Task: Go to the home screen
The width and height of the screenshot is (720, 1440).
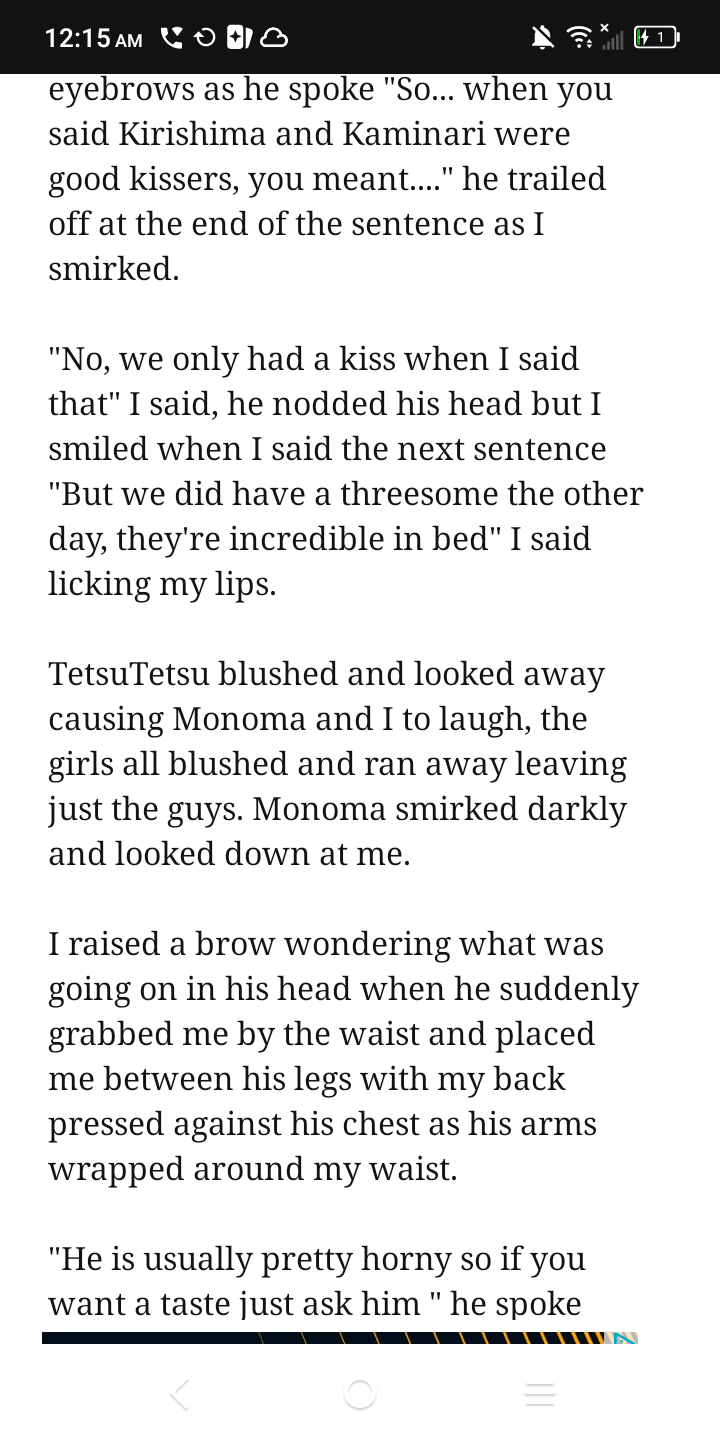Action: [x=359, y=1394]
